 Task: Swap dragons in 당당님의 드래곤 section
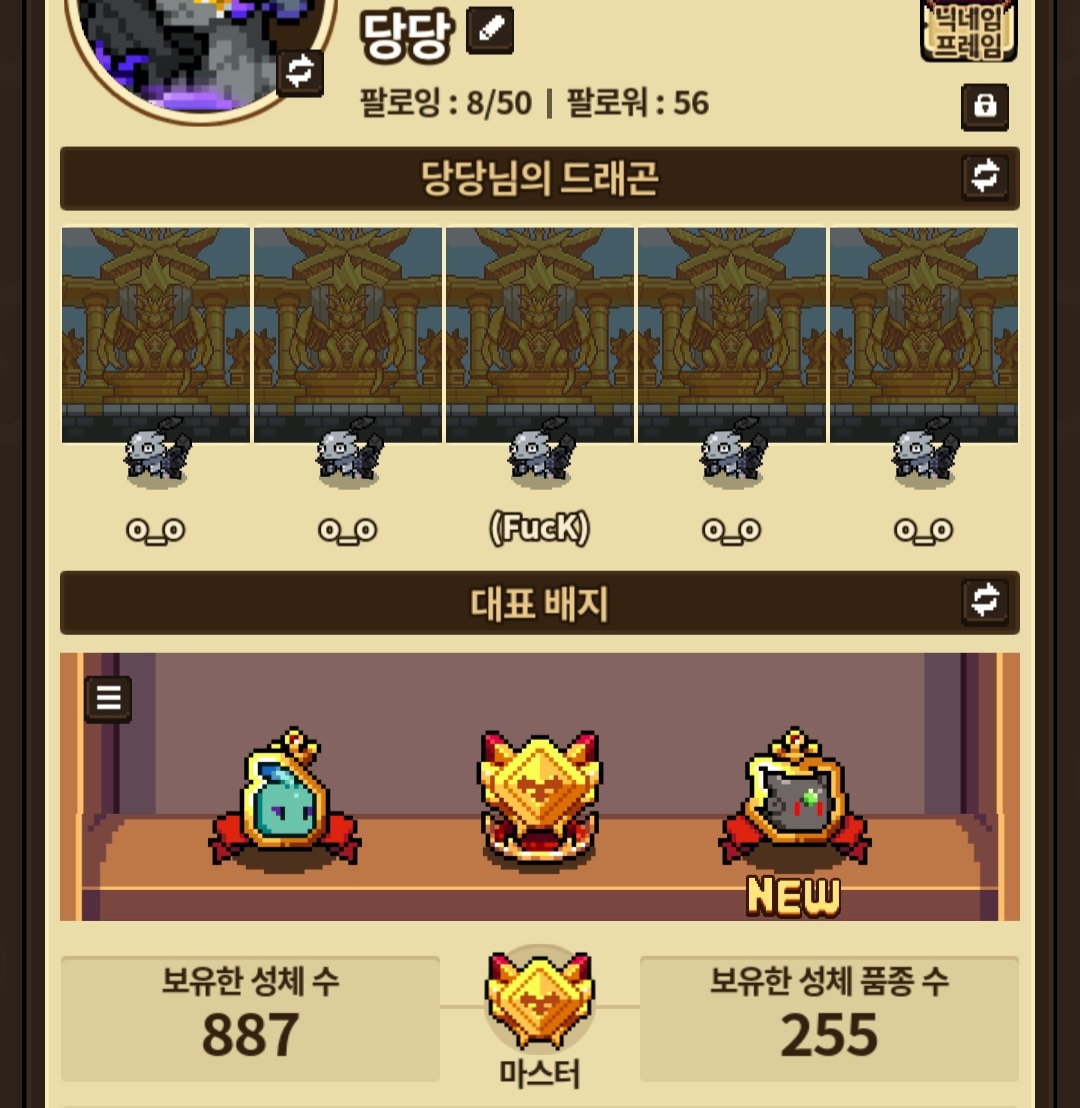(x=985, y=177)
